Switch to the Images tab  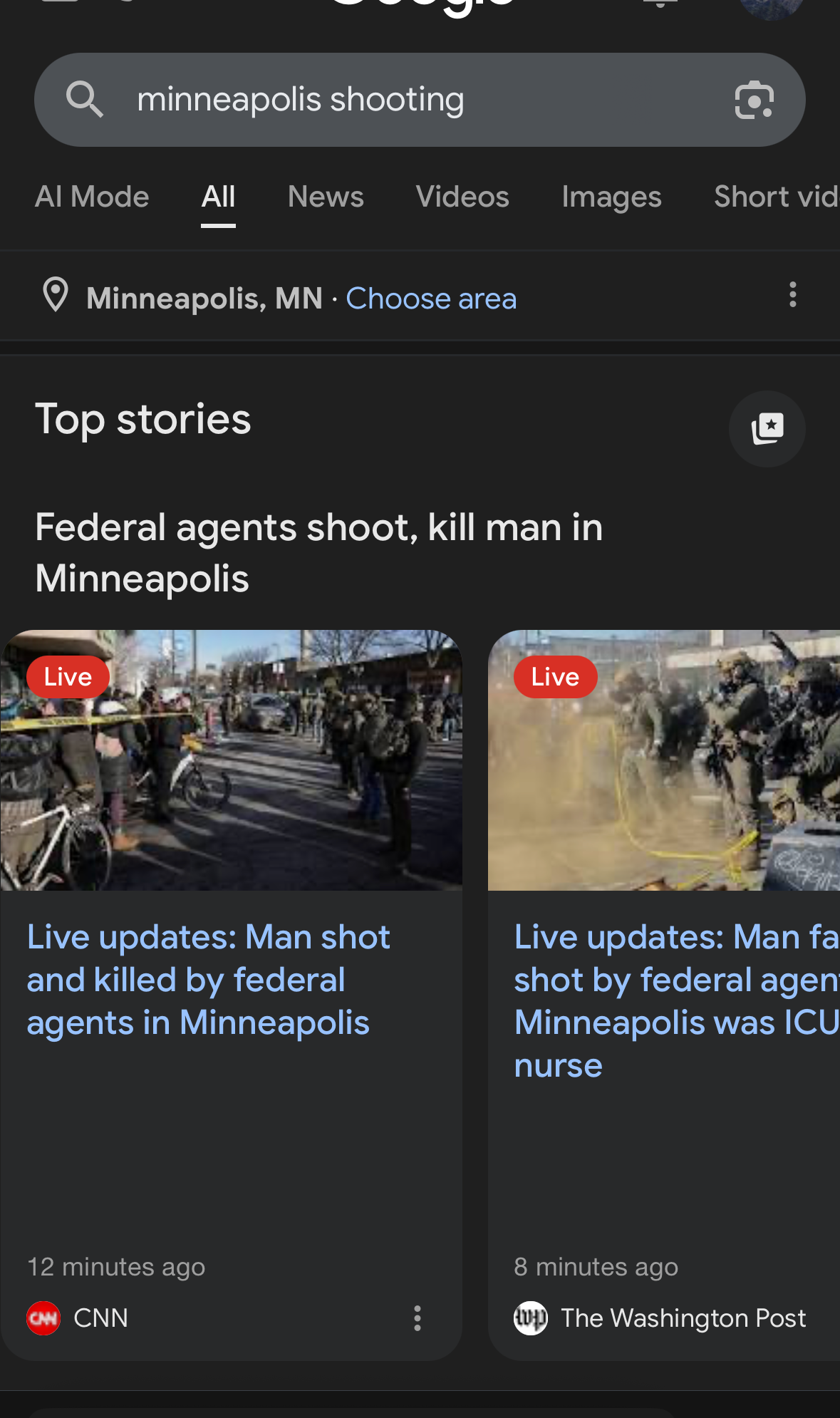tap(611, 197)
